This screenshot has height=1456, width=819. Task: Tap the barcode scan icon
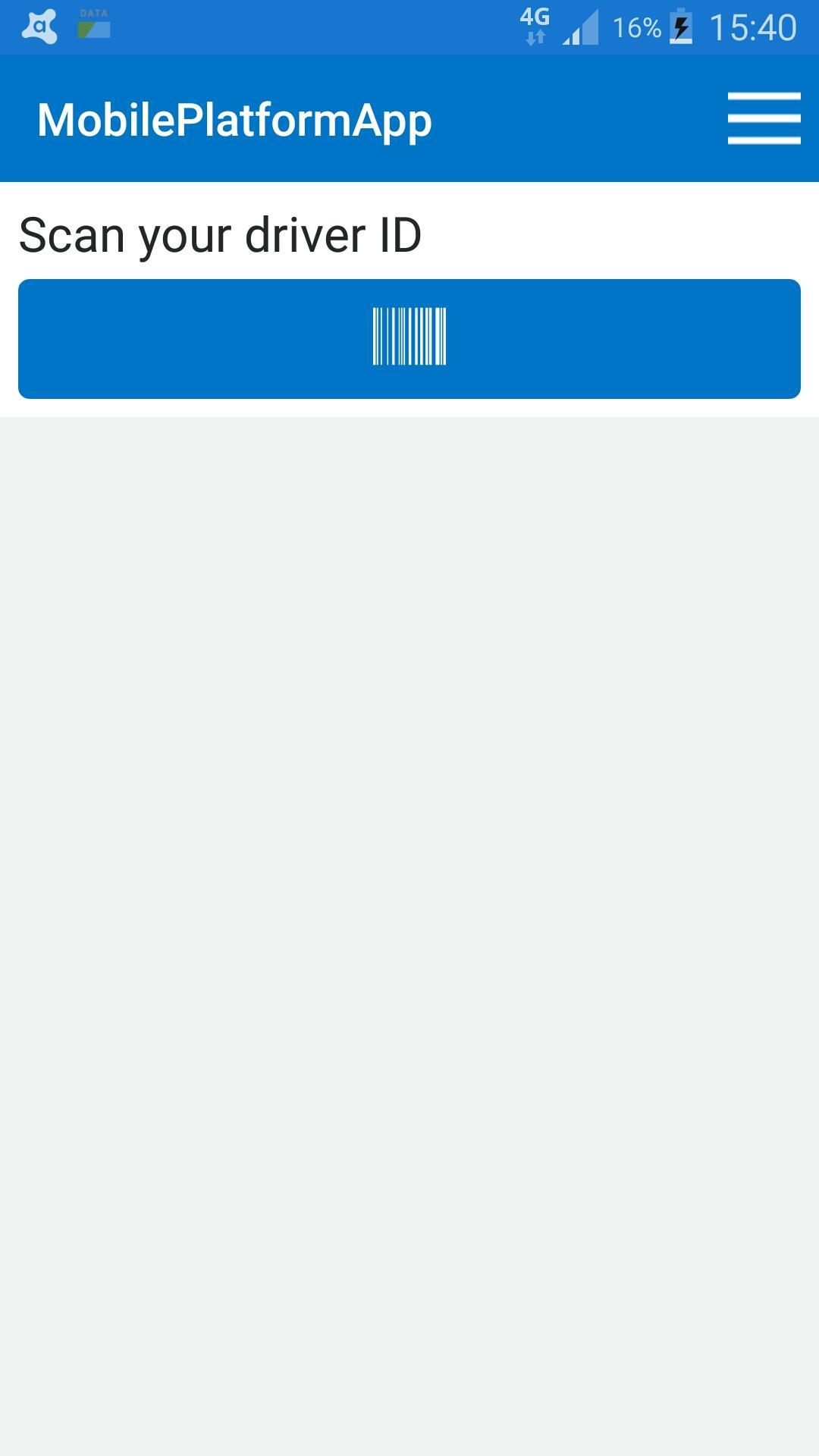click(408, 338)
